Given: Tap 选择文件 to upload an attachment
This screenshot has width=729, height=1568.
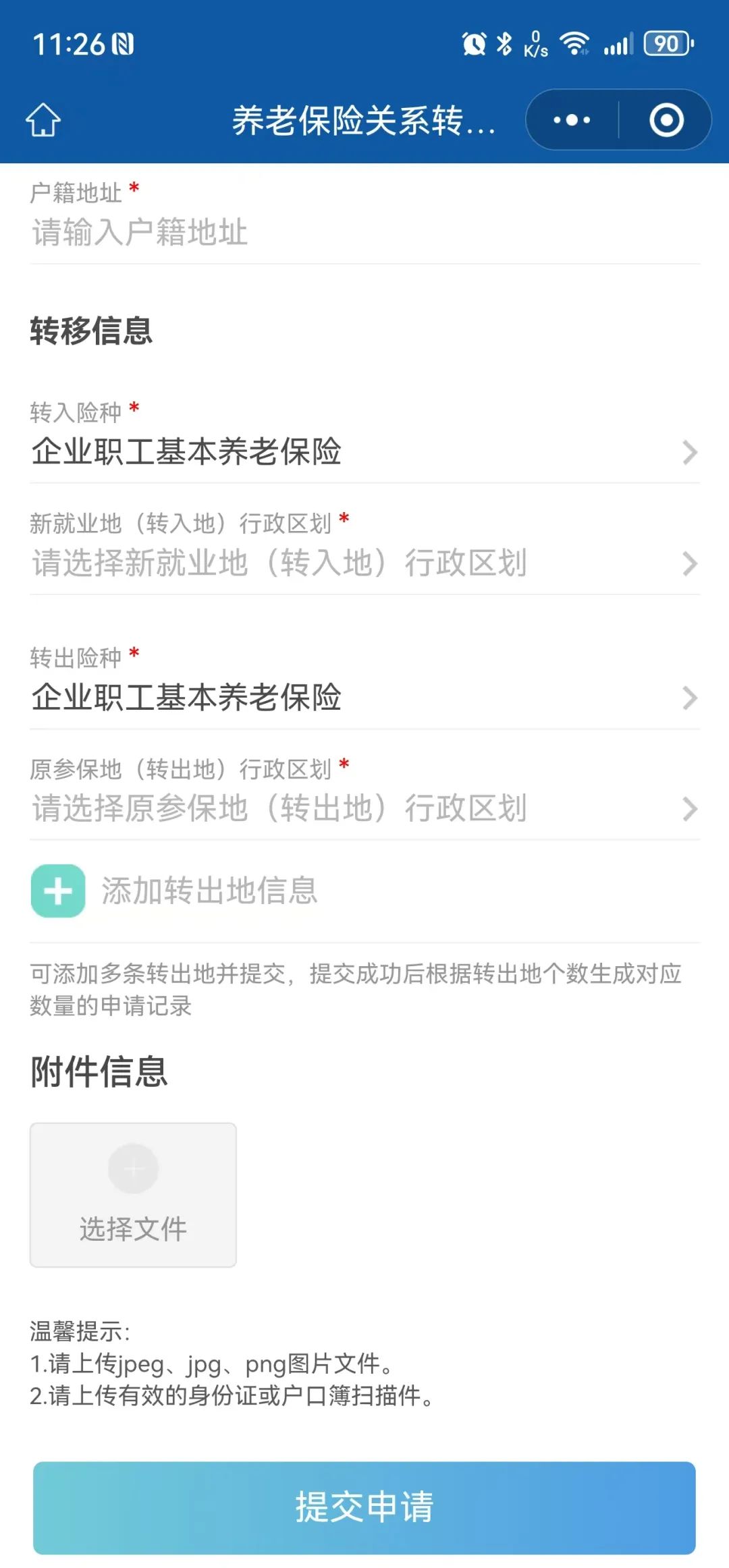Looking at the screenshot, I should [x=133, y=1194].
